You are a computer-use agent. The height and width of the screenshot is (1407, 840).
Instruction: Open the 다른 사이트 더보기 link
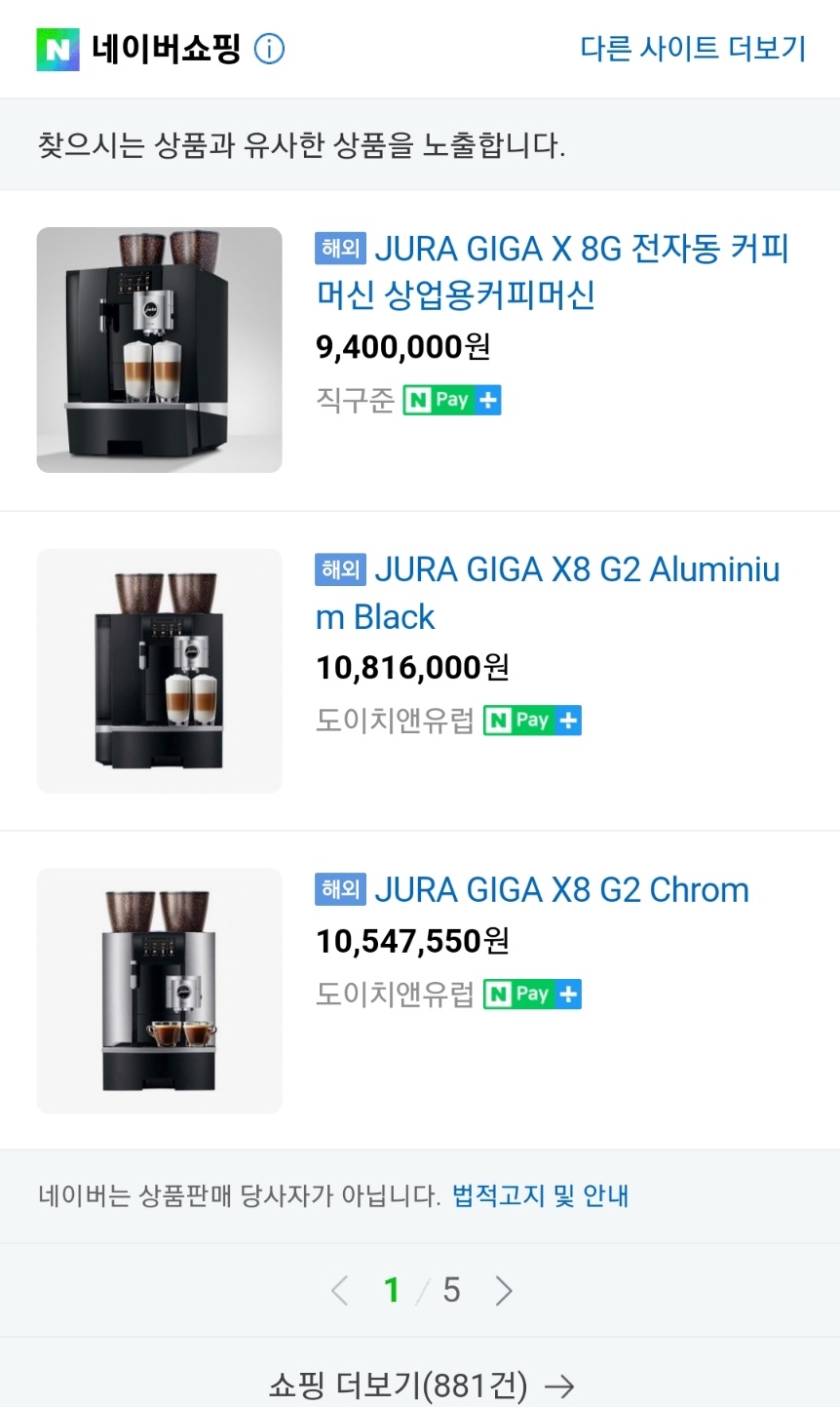point(693,48)
